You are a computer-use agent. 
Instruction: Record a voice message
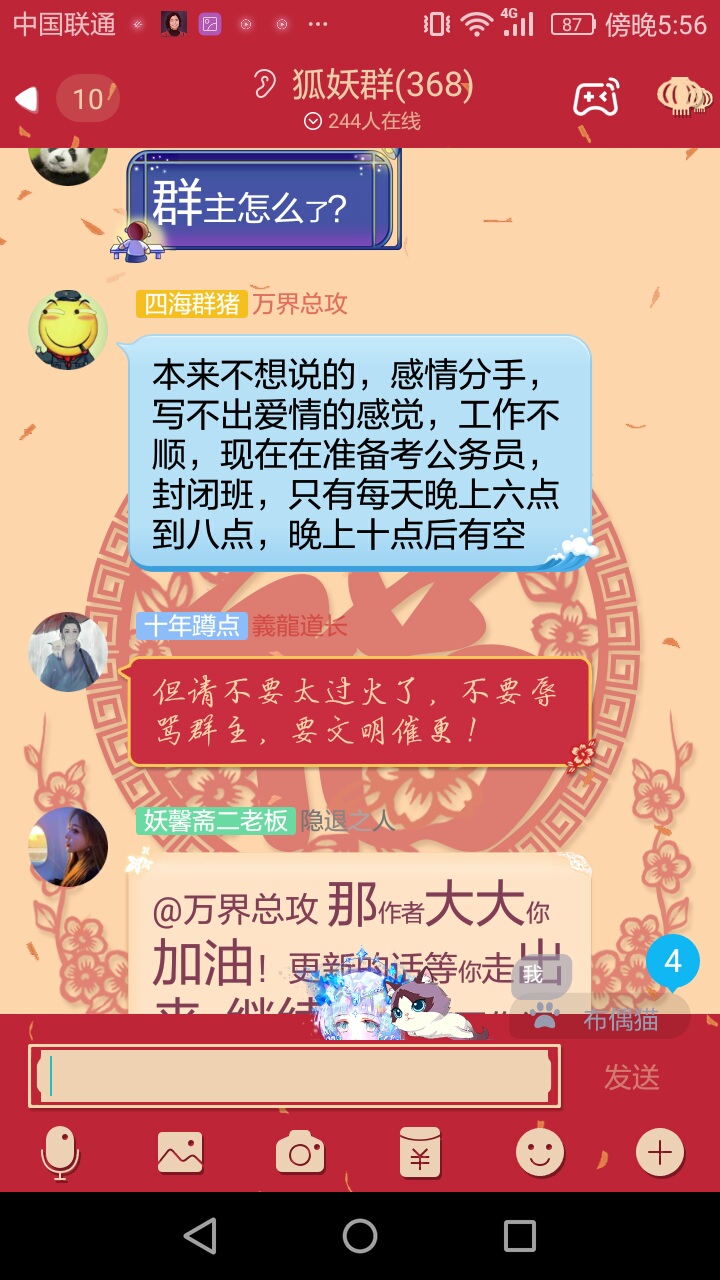[x=60, y=1153]
